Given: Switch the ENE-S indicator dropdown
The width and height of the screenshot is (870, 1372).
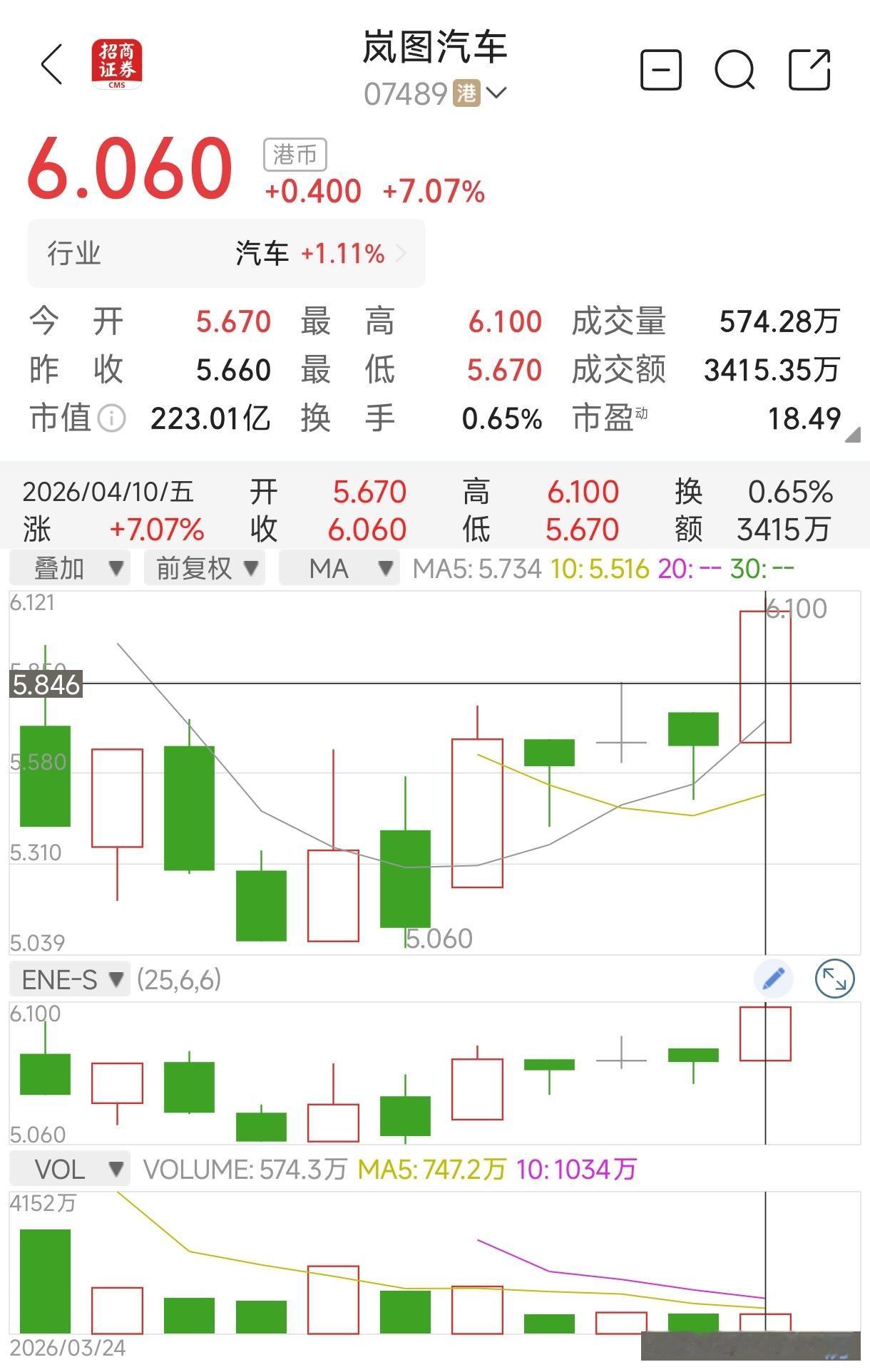Looking at the screenshot, I should coord(70,979).
